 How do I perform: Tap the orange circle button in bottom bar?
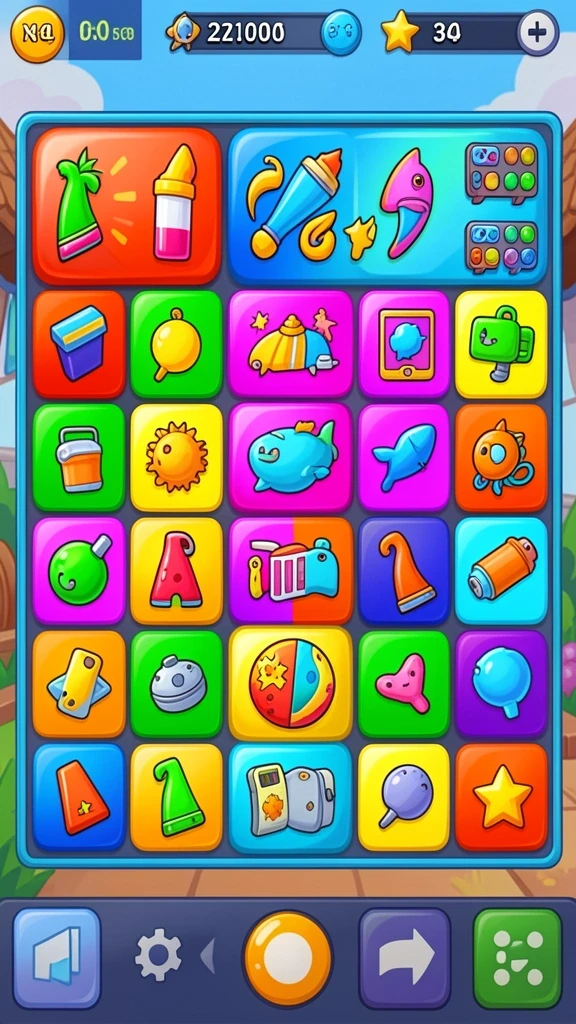(287, 958)
